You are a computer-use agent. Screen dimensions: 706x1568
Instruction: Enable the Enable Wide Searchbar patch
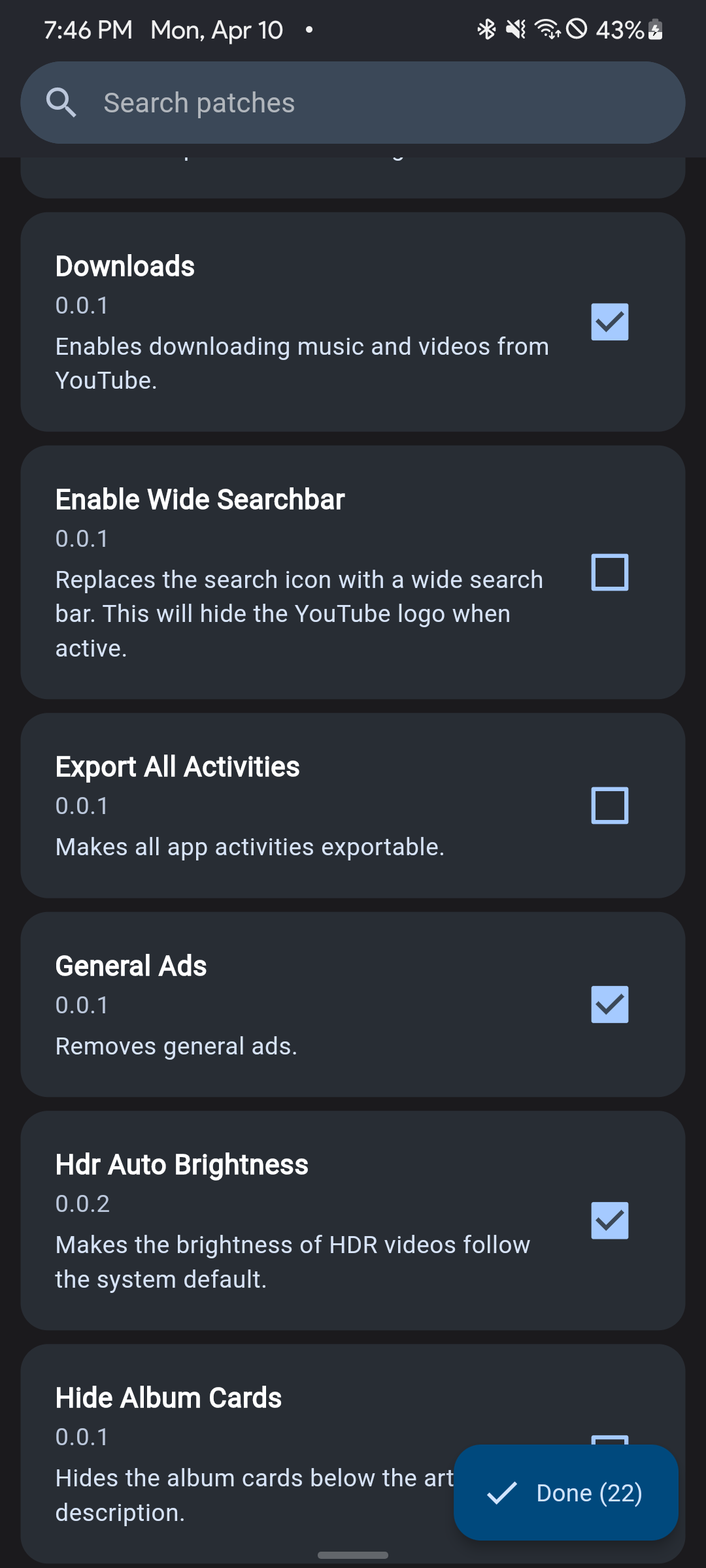pos(610,572)
